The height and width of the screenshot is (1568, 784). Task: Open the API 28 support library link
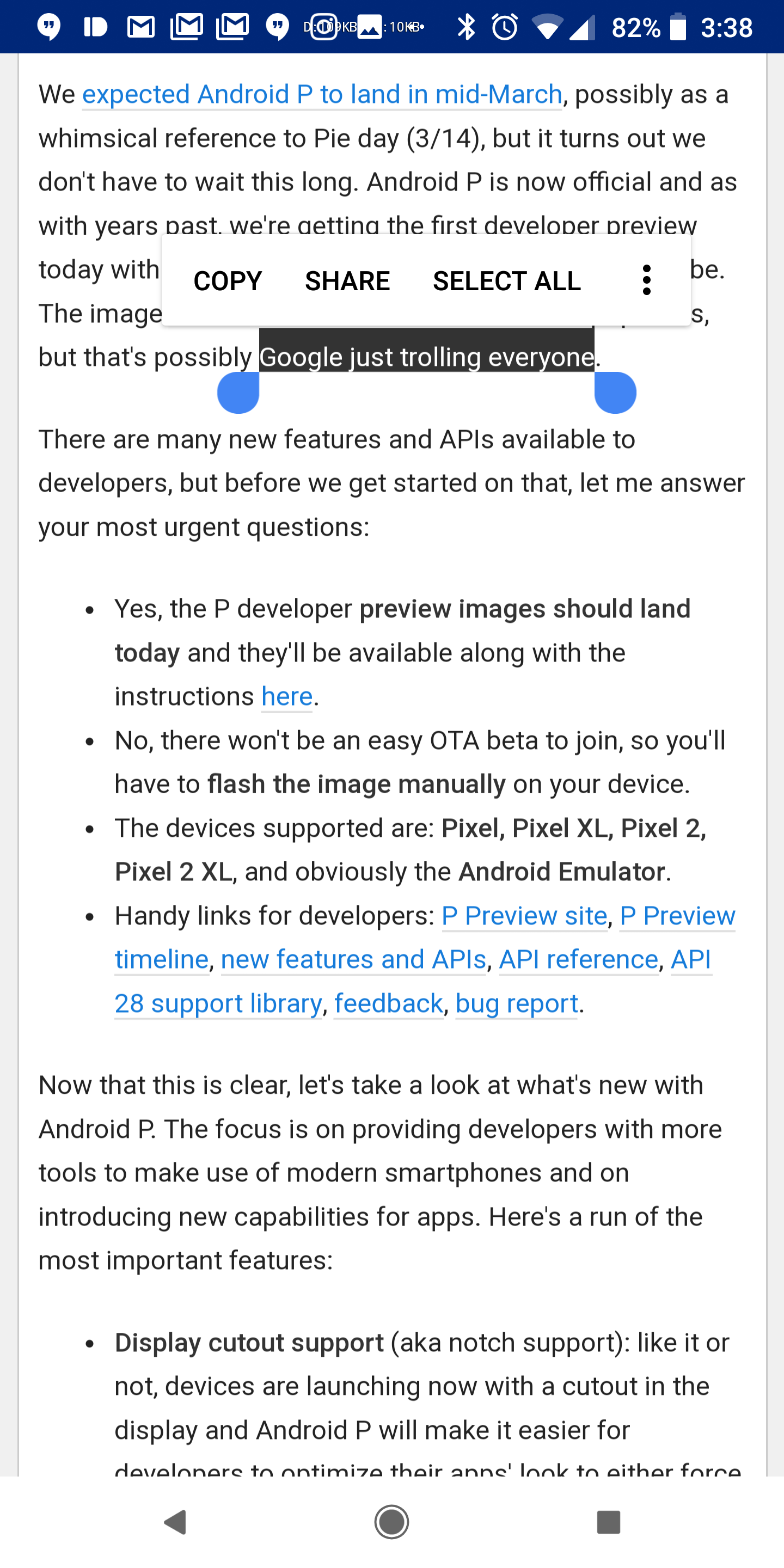[x=218, y=1003]
